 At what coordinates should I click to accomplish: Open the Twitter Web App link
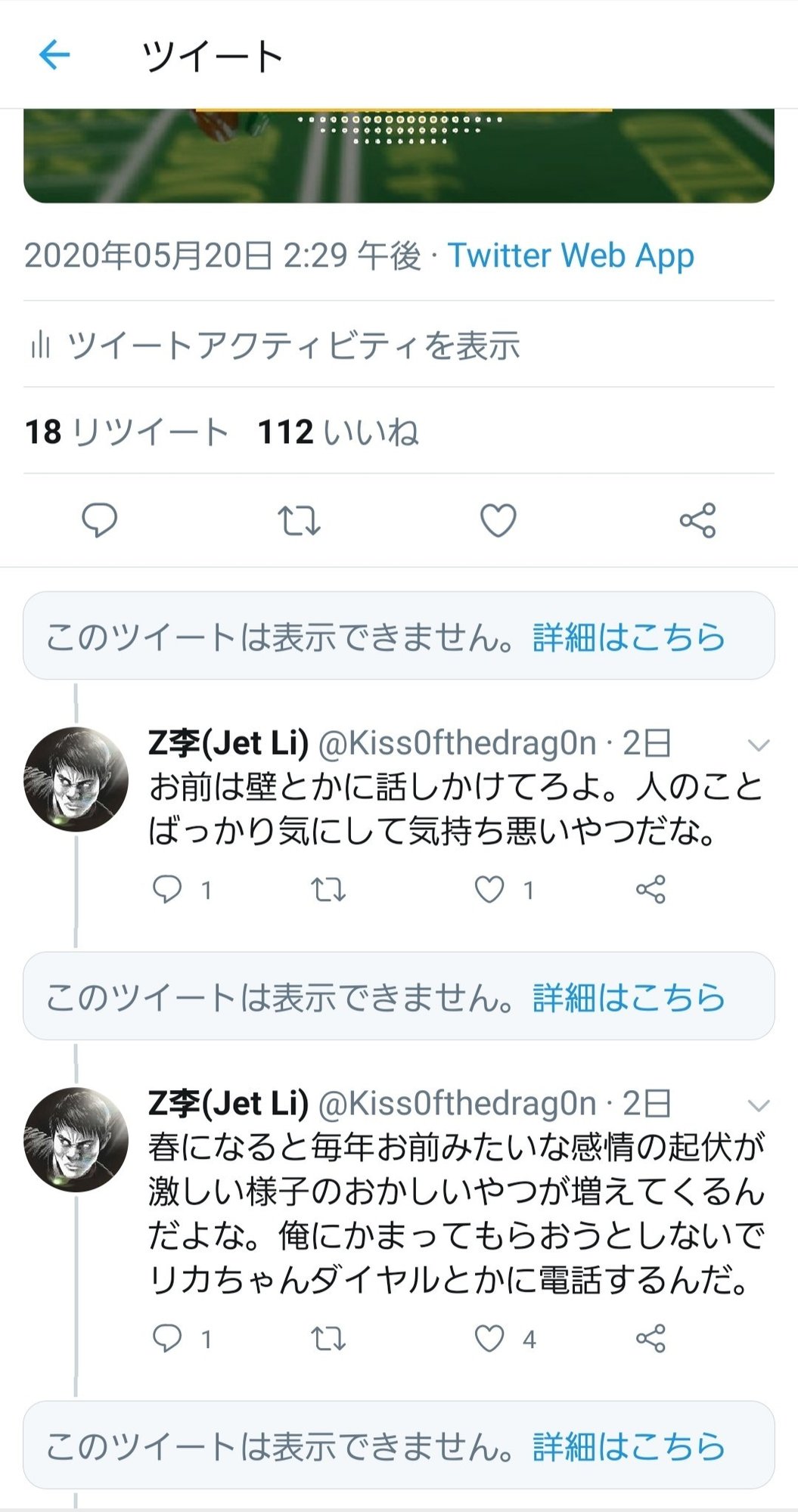570,256
